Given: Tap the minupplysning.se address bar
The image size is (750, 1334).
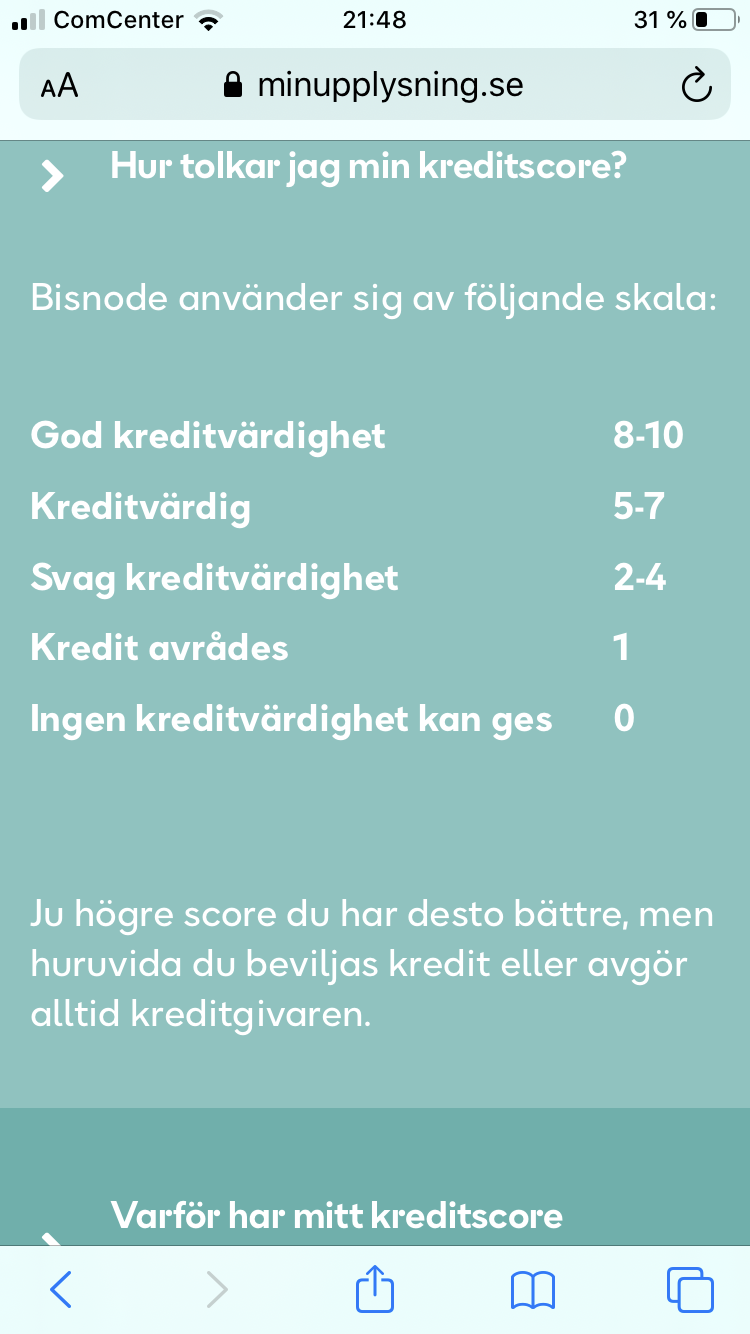Looking at the screenshot, I should pos(375,86).
